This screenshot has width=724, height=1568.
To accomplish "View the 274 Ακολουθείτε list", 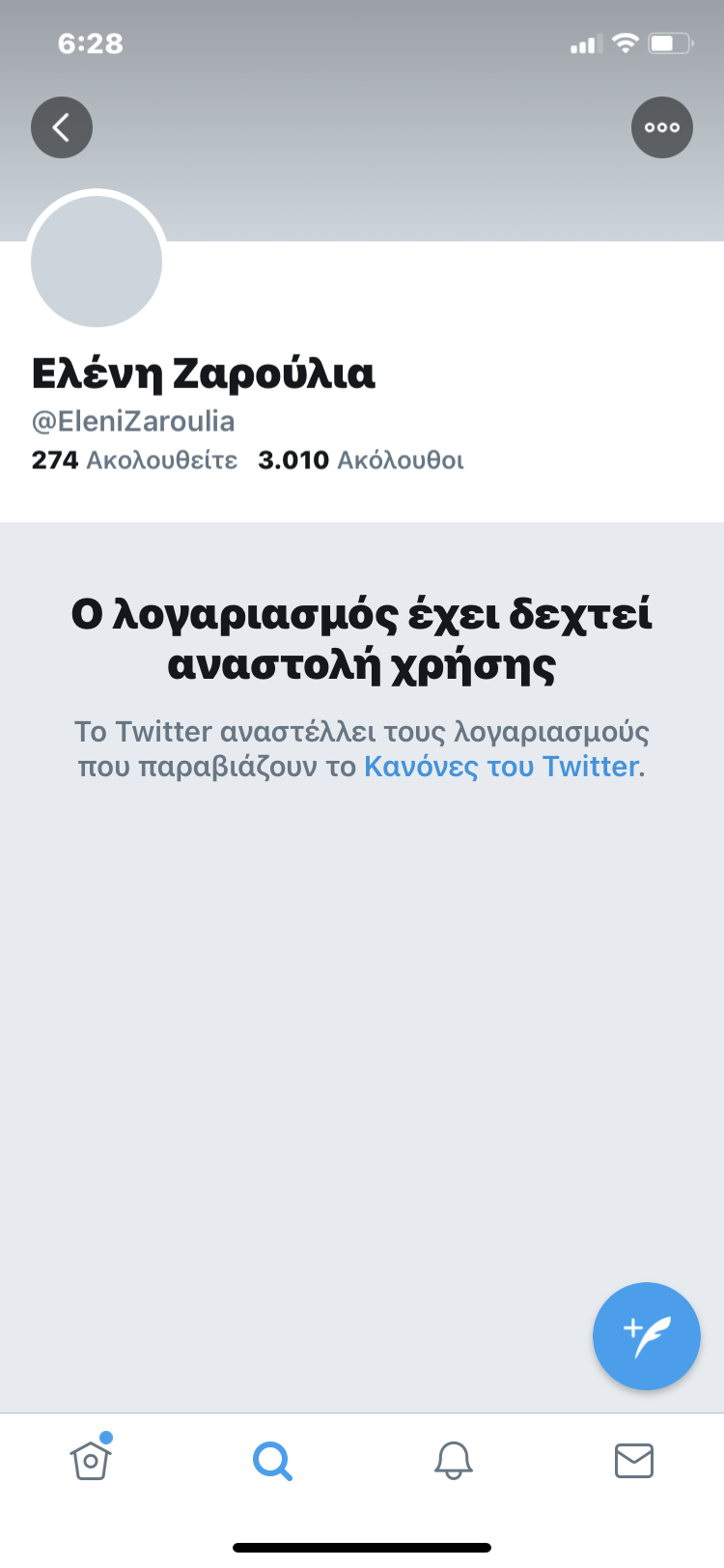I will coord(134,460).
